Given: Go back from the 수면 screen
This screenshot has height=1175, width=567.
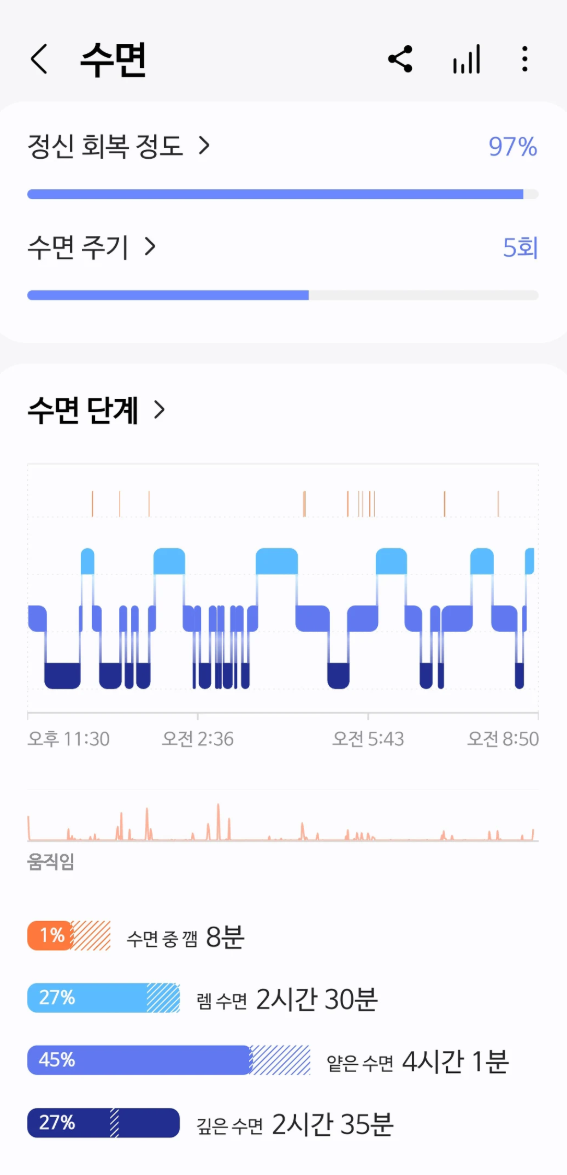Looking at the screenshot, I should 39,59.
